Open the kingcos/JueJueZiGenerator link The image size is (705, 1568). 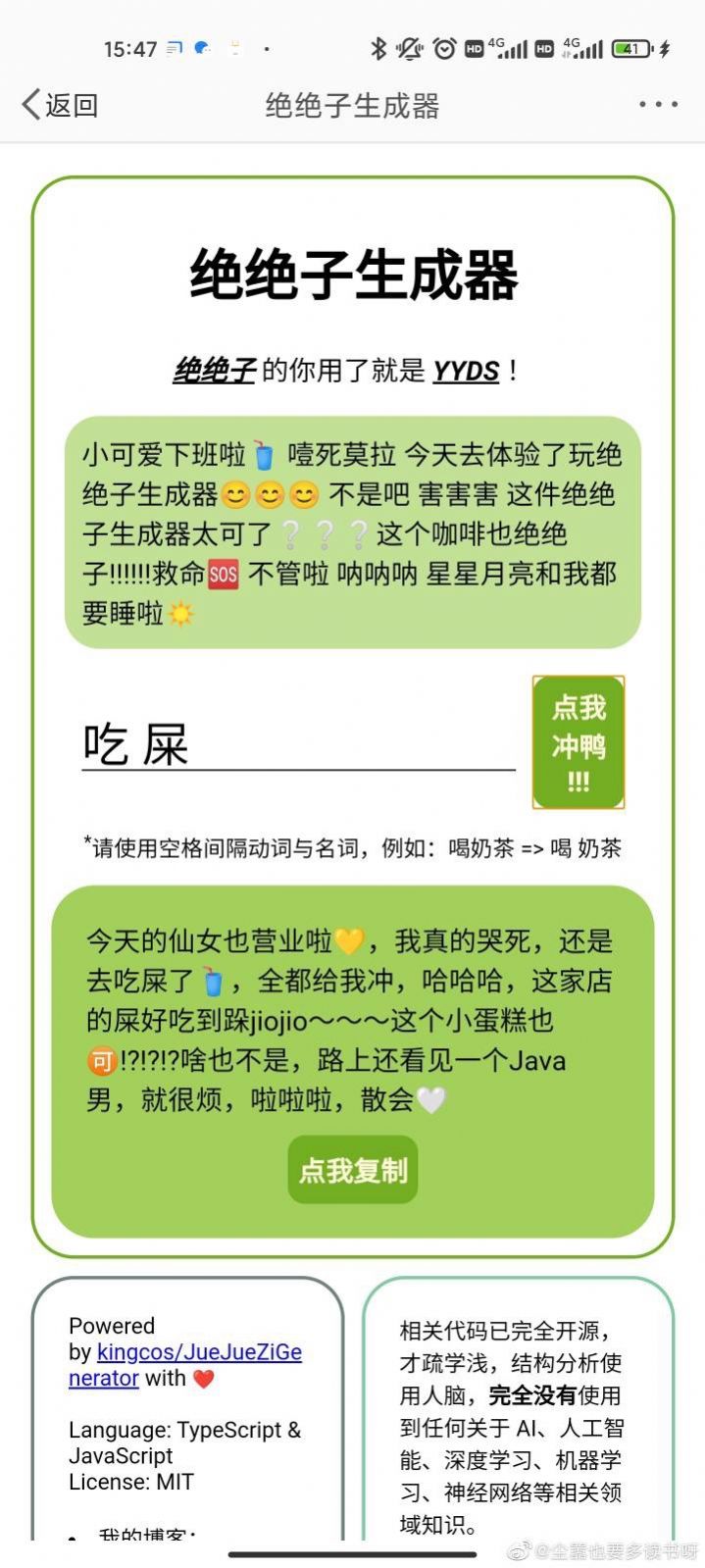(x=199, y=1352)
